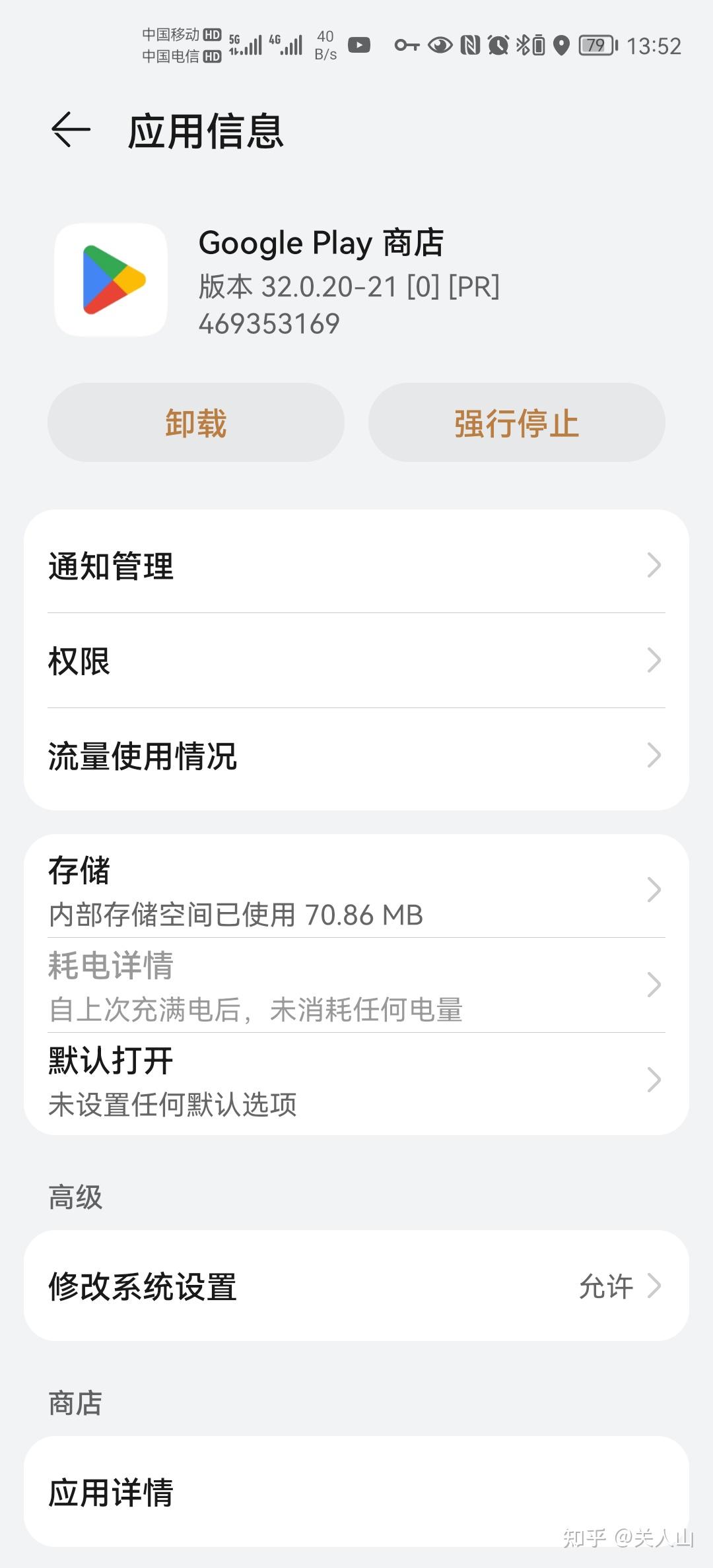This screenshot has width=713, height=1568.
Task: Open 修改系统设置 permission row
Action: coord(356,1286)
